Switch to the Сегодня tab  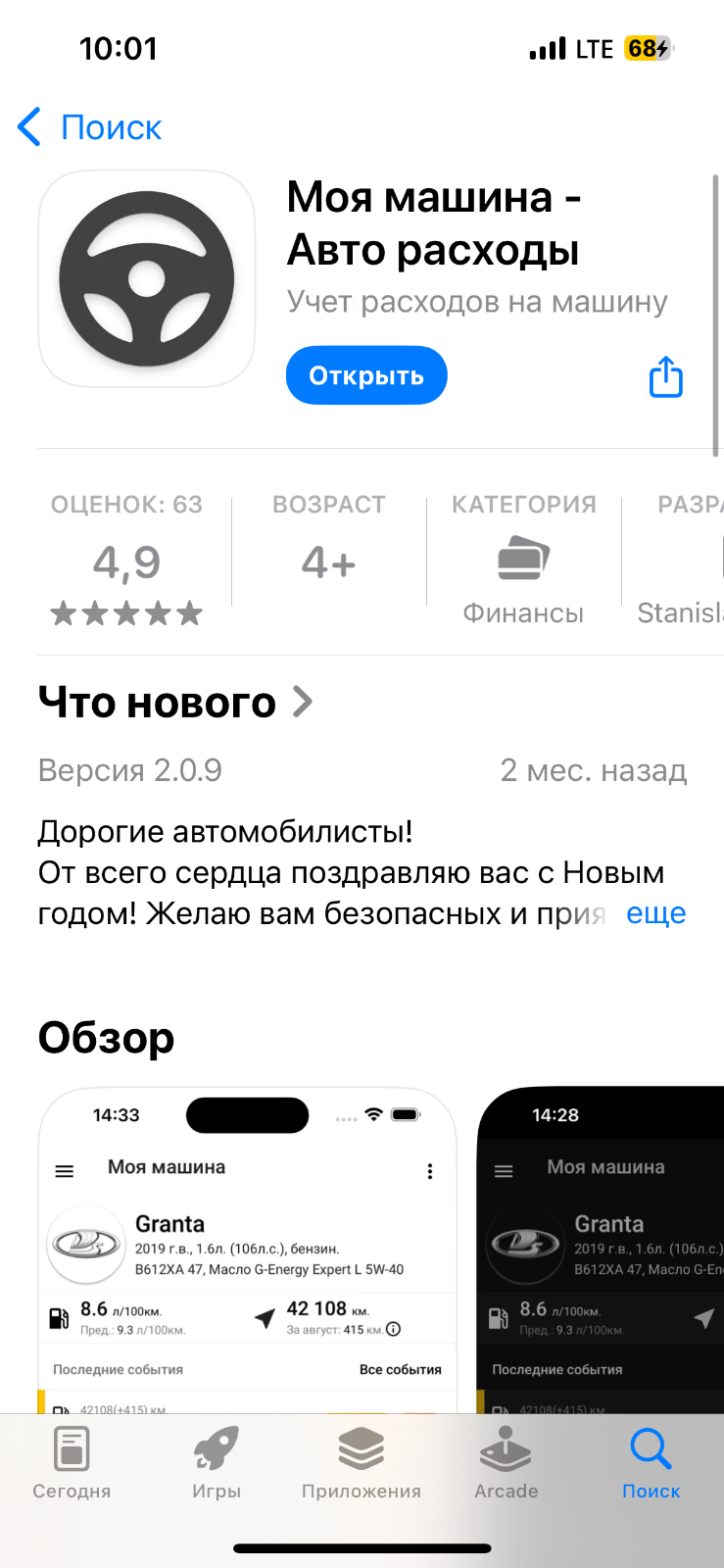72,1464
